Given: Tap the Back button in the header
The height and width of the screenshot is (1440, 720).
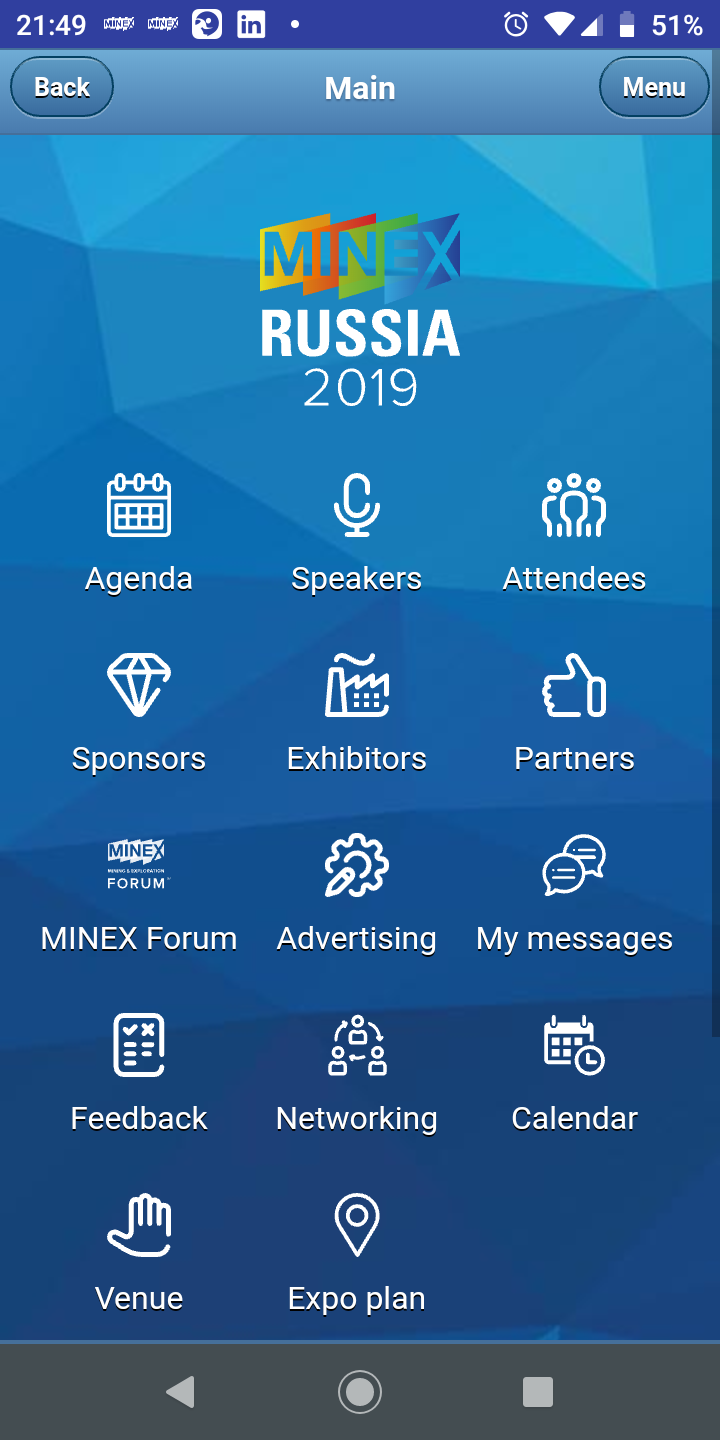Looking at the screenshot, I should pyautogui.click(x=62, y=88).
